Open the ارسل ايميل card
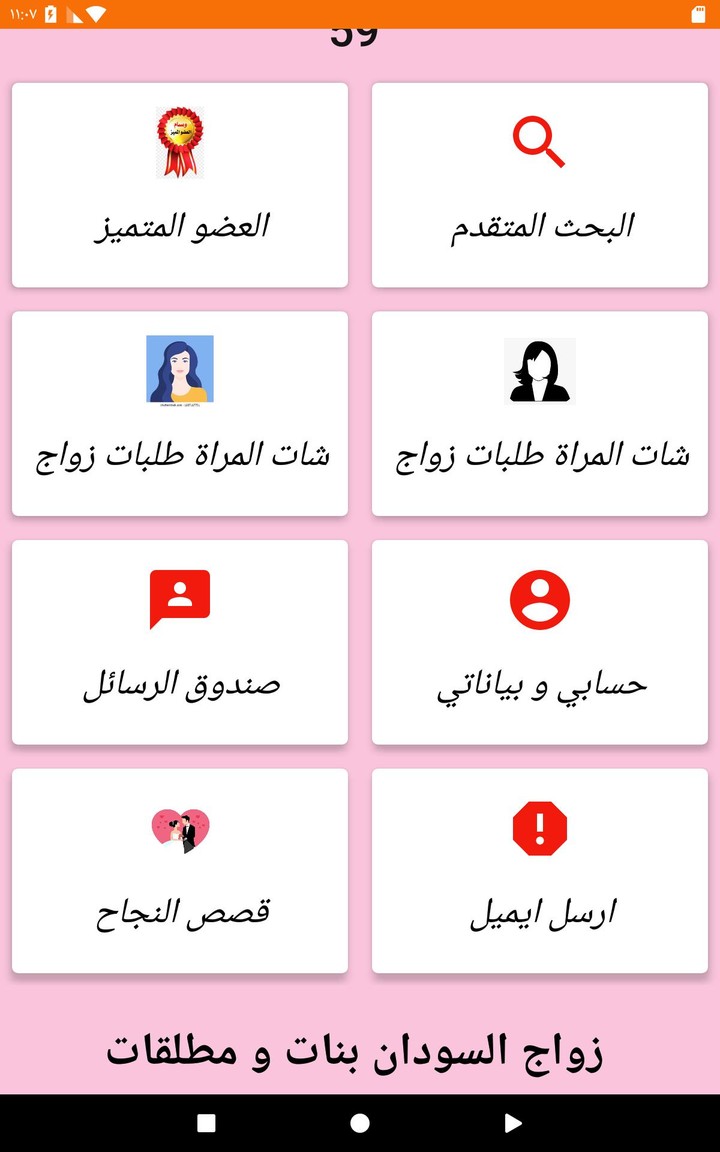The image size is (720, 1152). 539,870
